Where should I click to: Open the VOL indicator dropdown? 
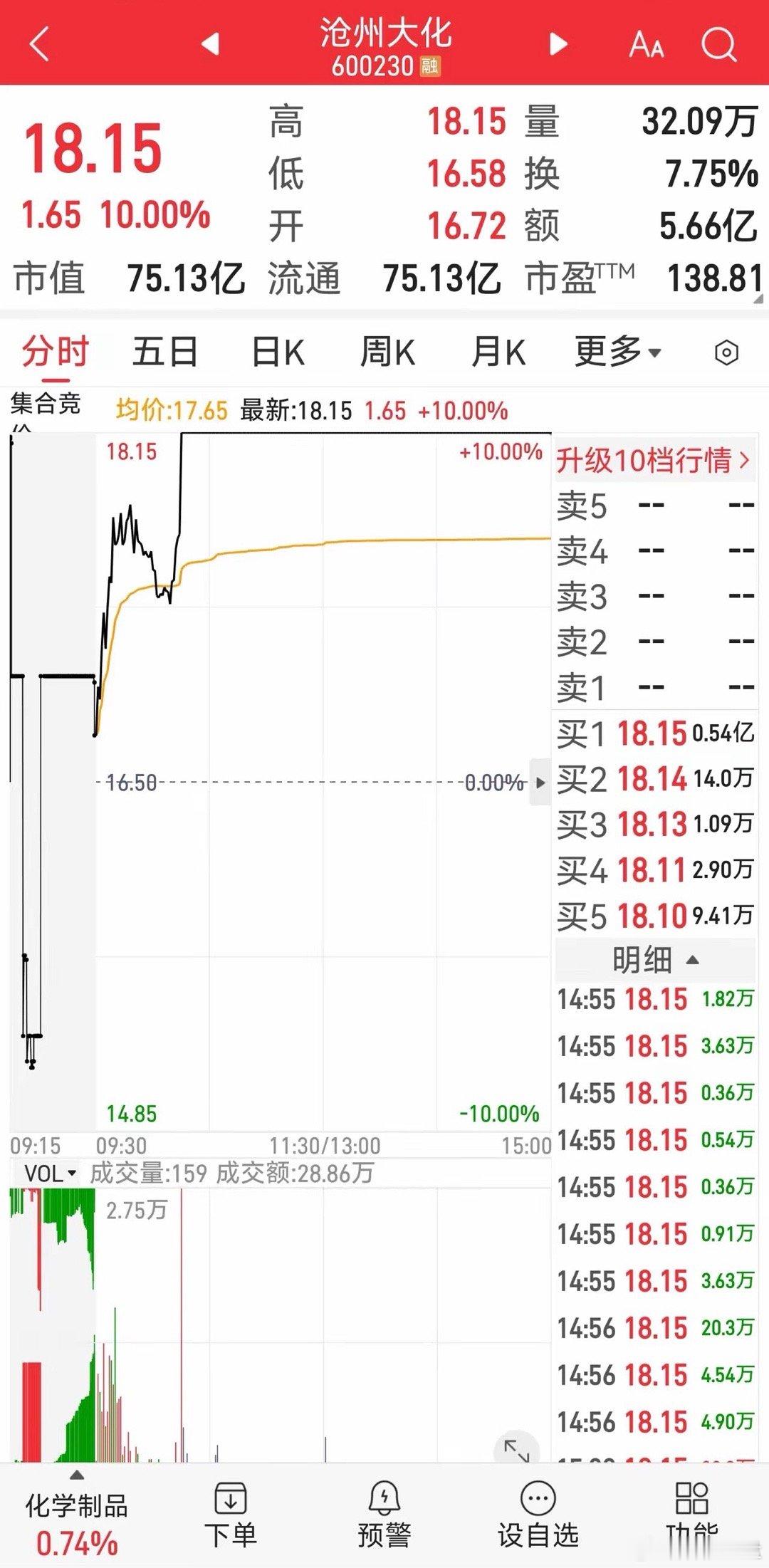[x=46, y=1172]
